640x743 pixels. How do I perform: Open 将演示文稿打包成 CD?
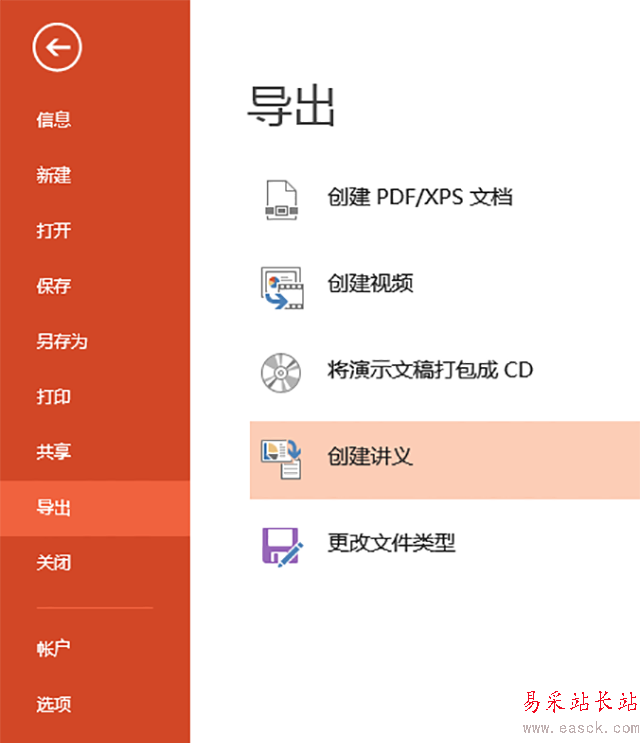430,371
